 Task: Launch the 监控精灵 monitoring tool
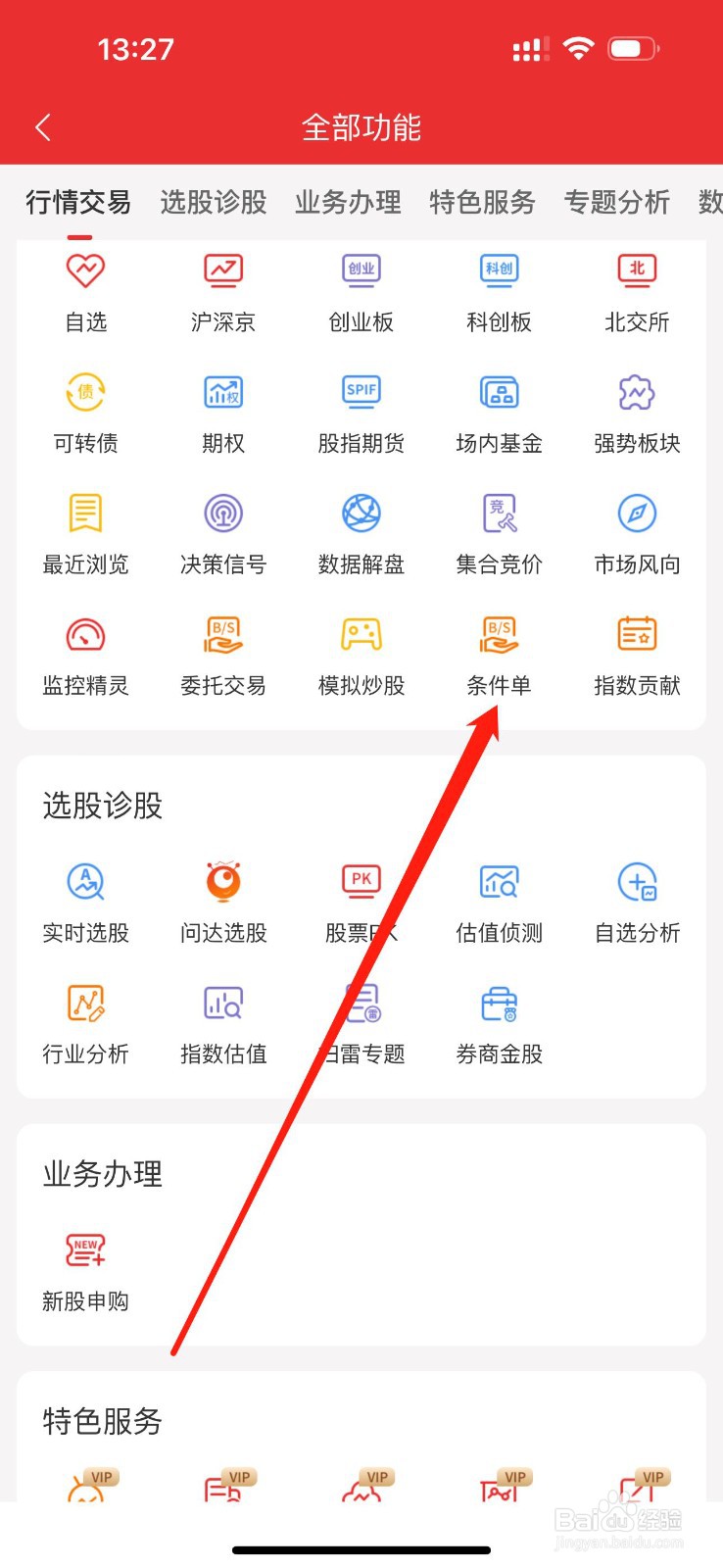(85, 652)
